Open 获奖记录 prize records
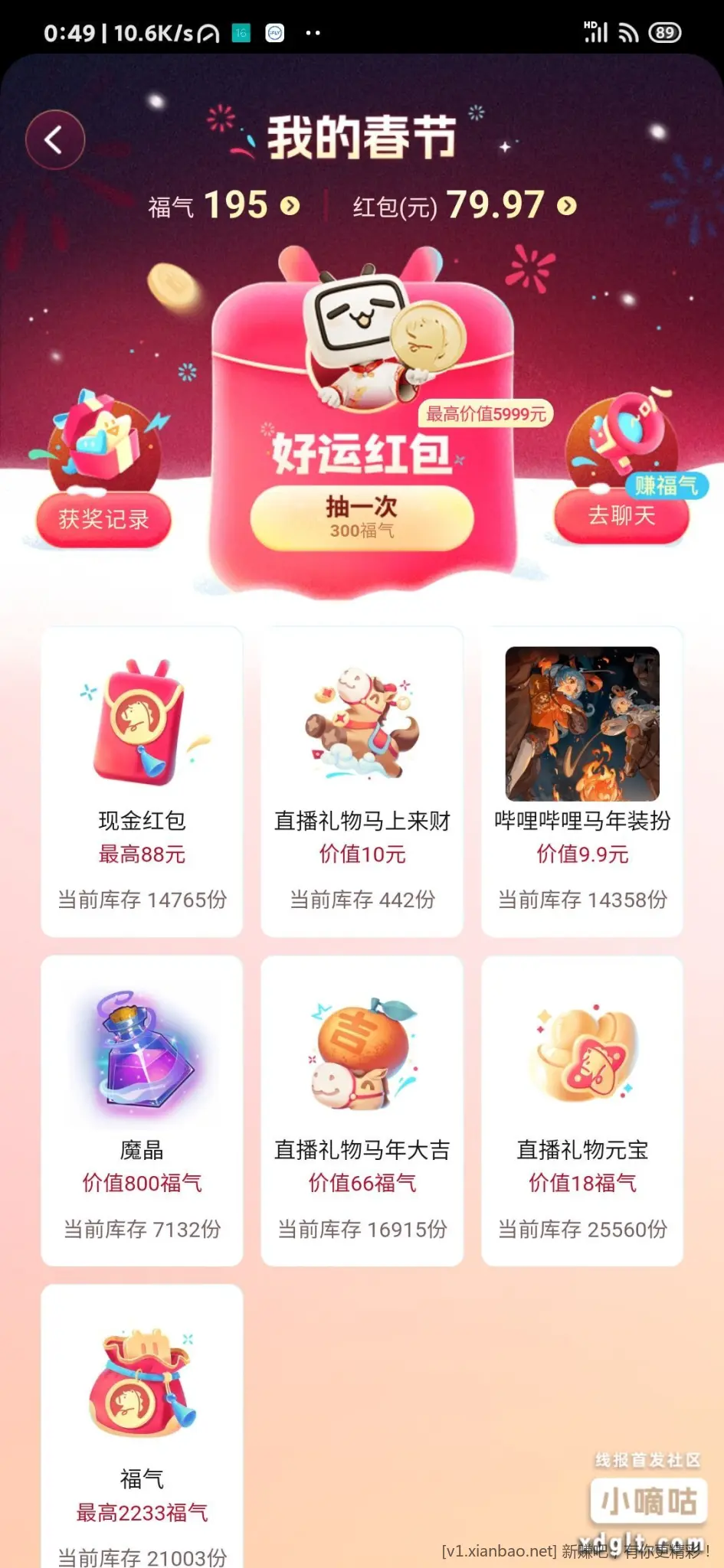This screenshot has height=1568, width=724. 103,520
